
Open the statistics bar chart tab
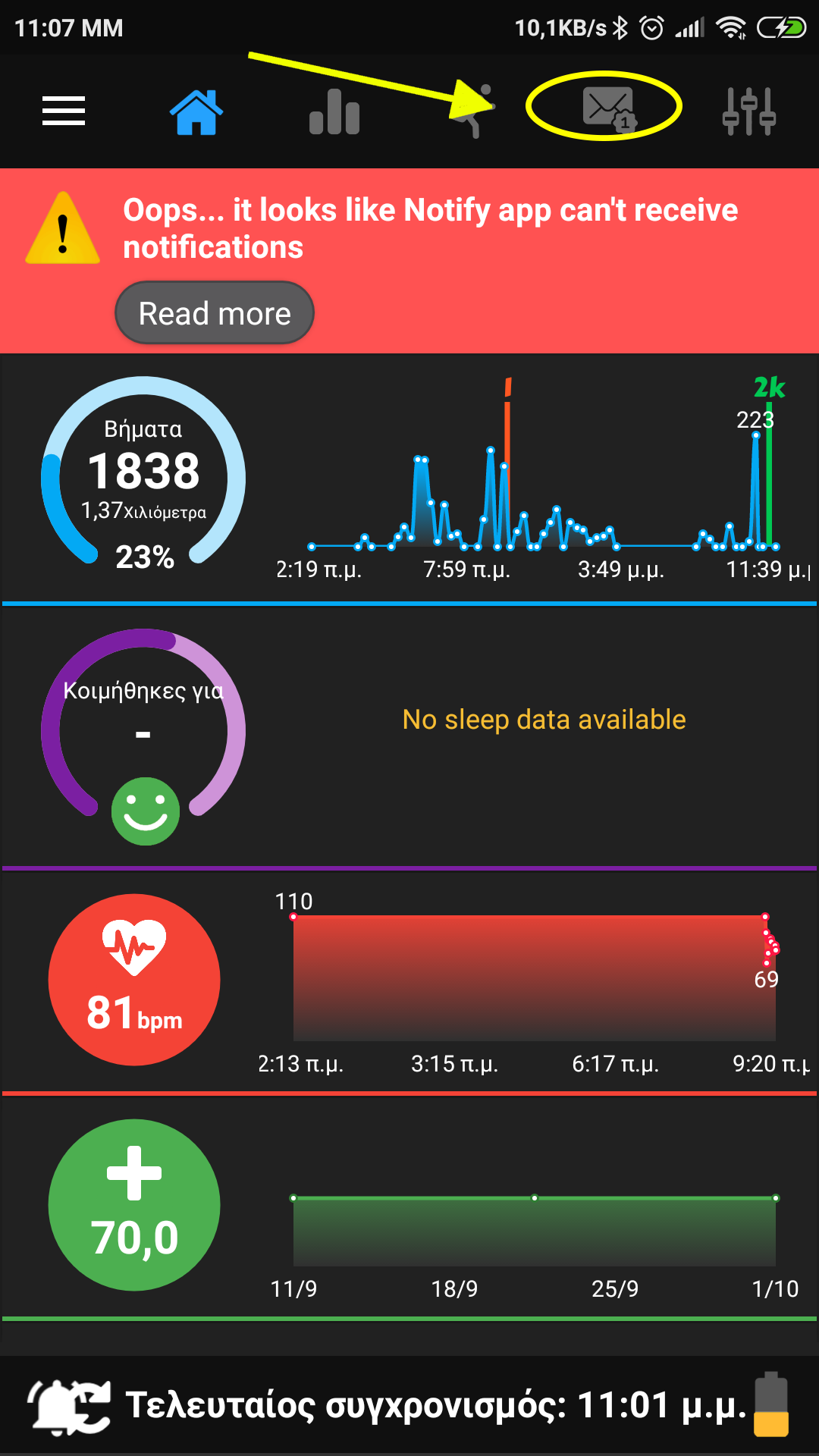(x=334, y=111)
